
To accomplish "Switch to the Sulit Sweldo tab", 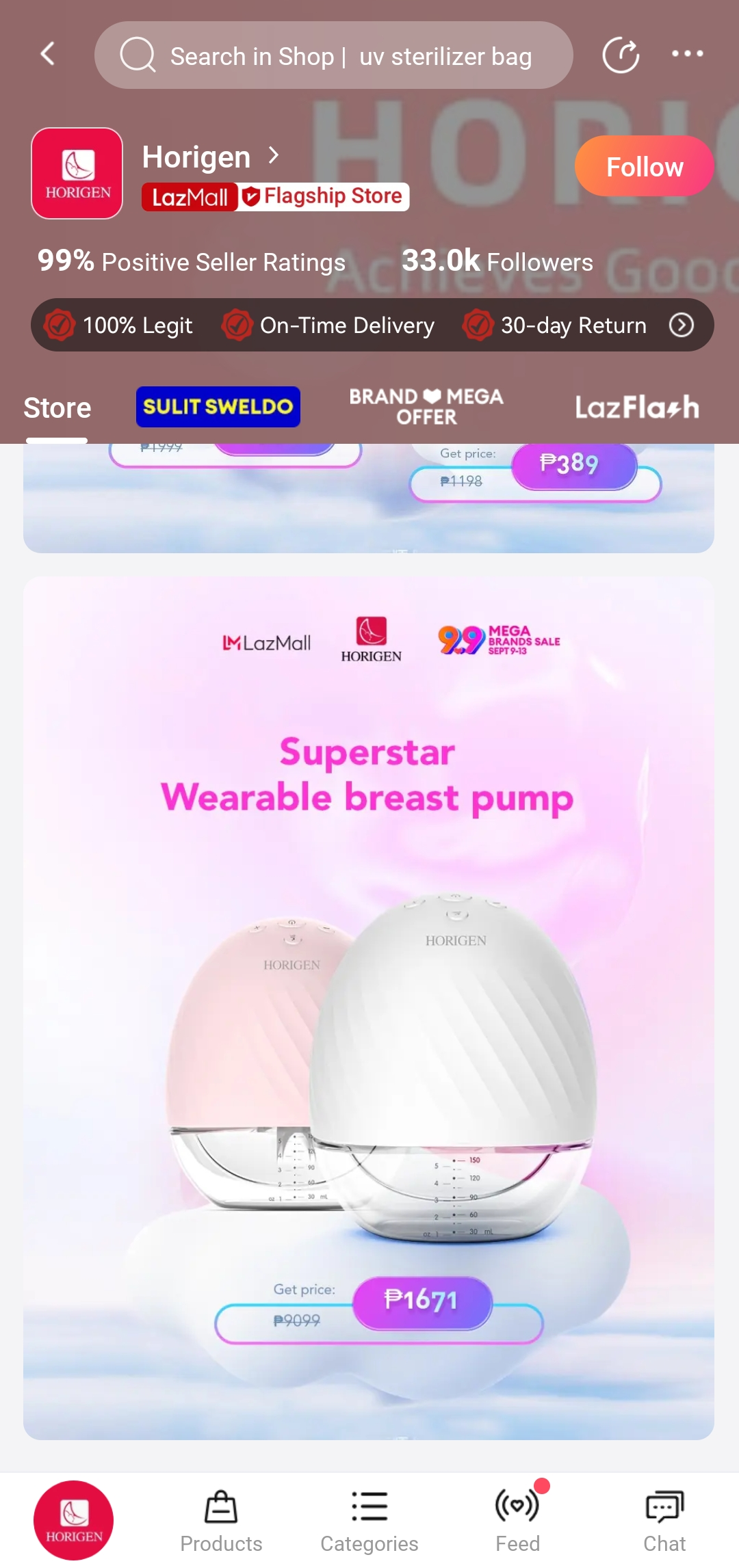I will pyautogui.click(x=218, y=407).
